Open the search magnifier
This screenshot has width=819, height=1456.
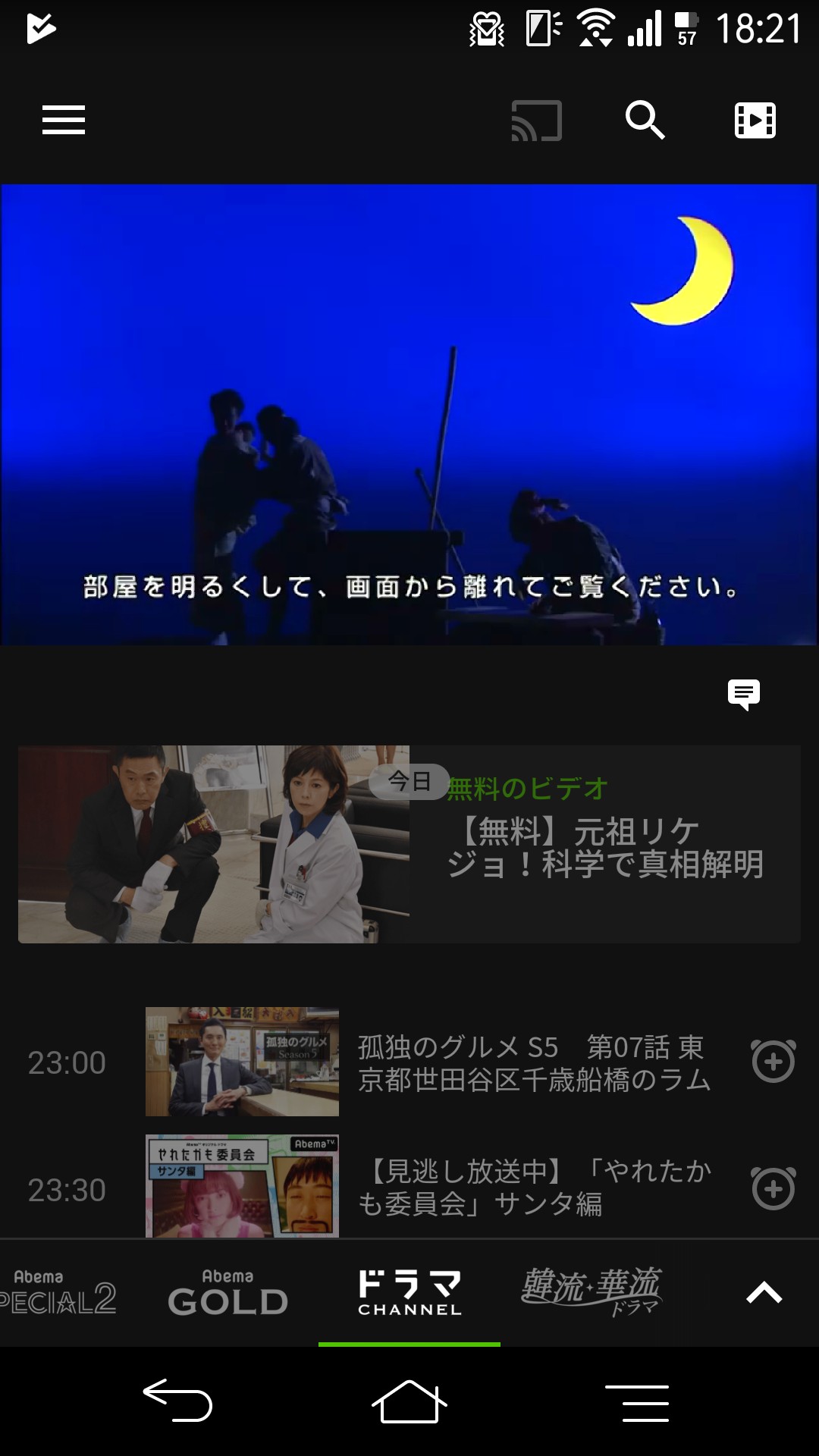click(x=645, y=120)
